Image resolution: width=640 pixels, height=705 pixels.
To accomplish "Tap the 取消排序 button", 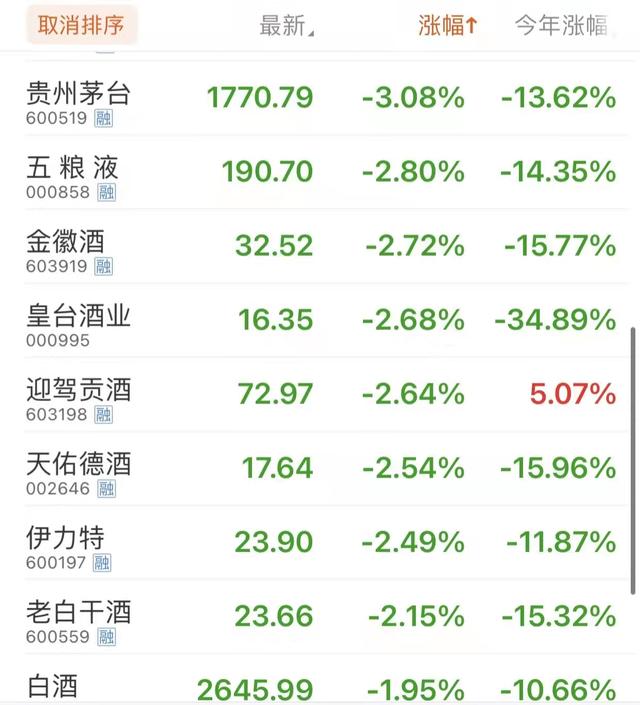I will point(81,25).
